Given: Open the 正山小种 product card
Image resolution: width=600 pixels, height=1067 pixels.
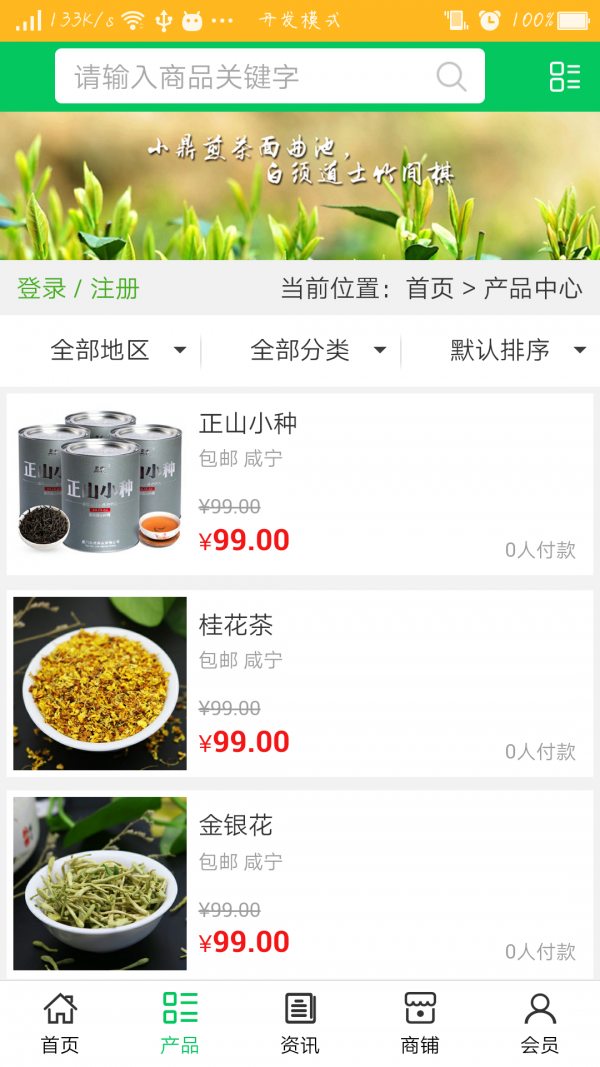Looking at the screenshot, I should [x=300, y=484].
